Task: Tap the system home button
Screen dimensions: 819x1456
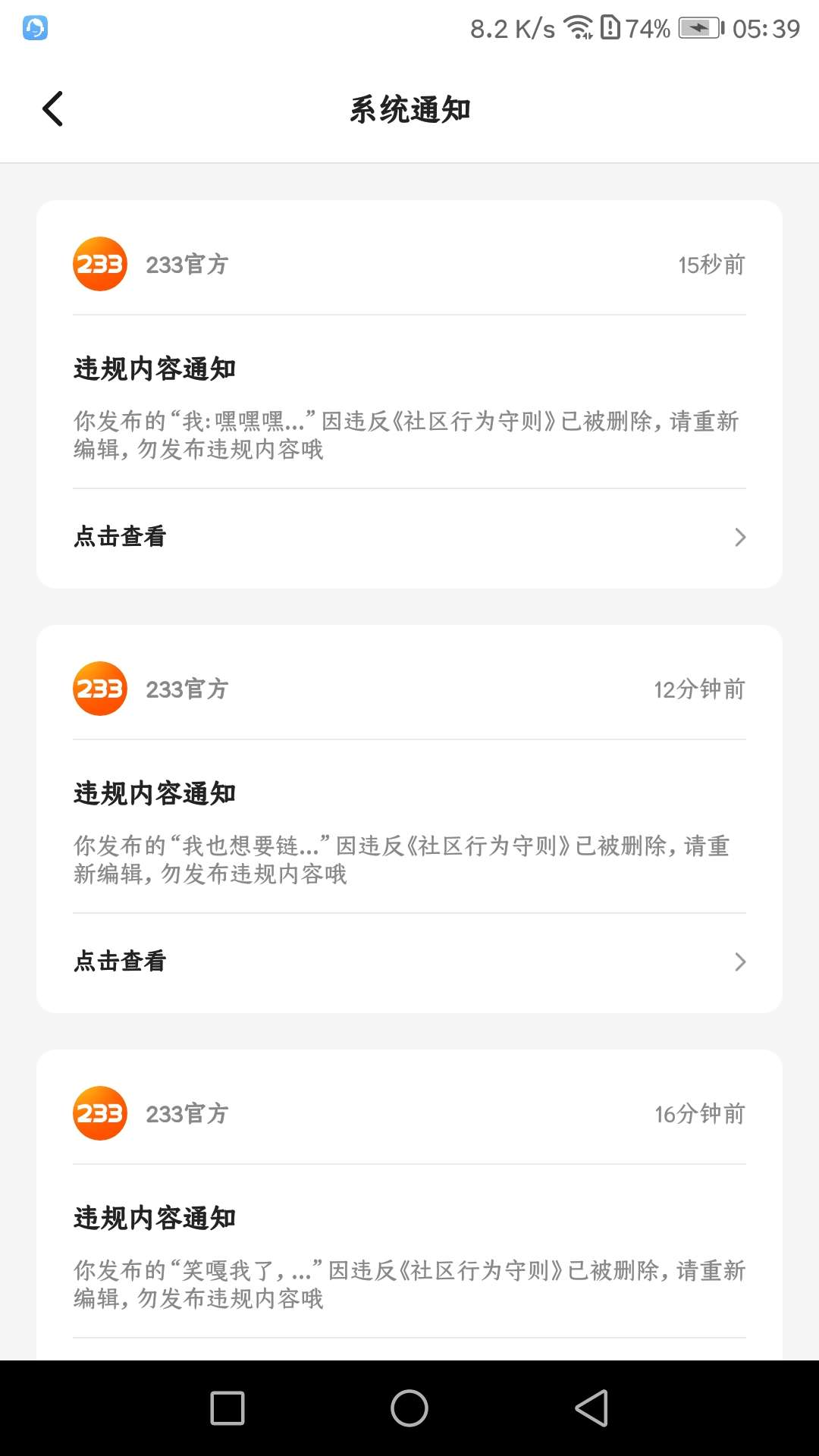Action: click(409, 1408)
